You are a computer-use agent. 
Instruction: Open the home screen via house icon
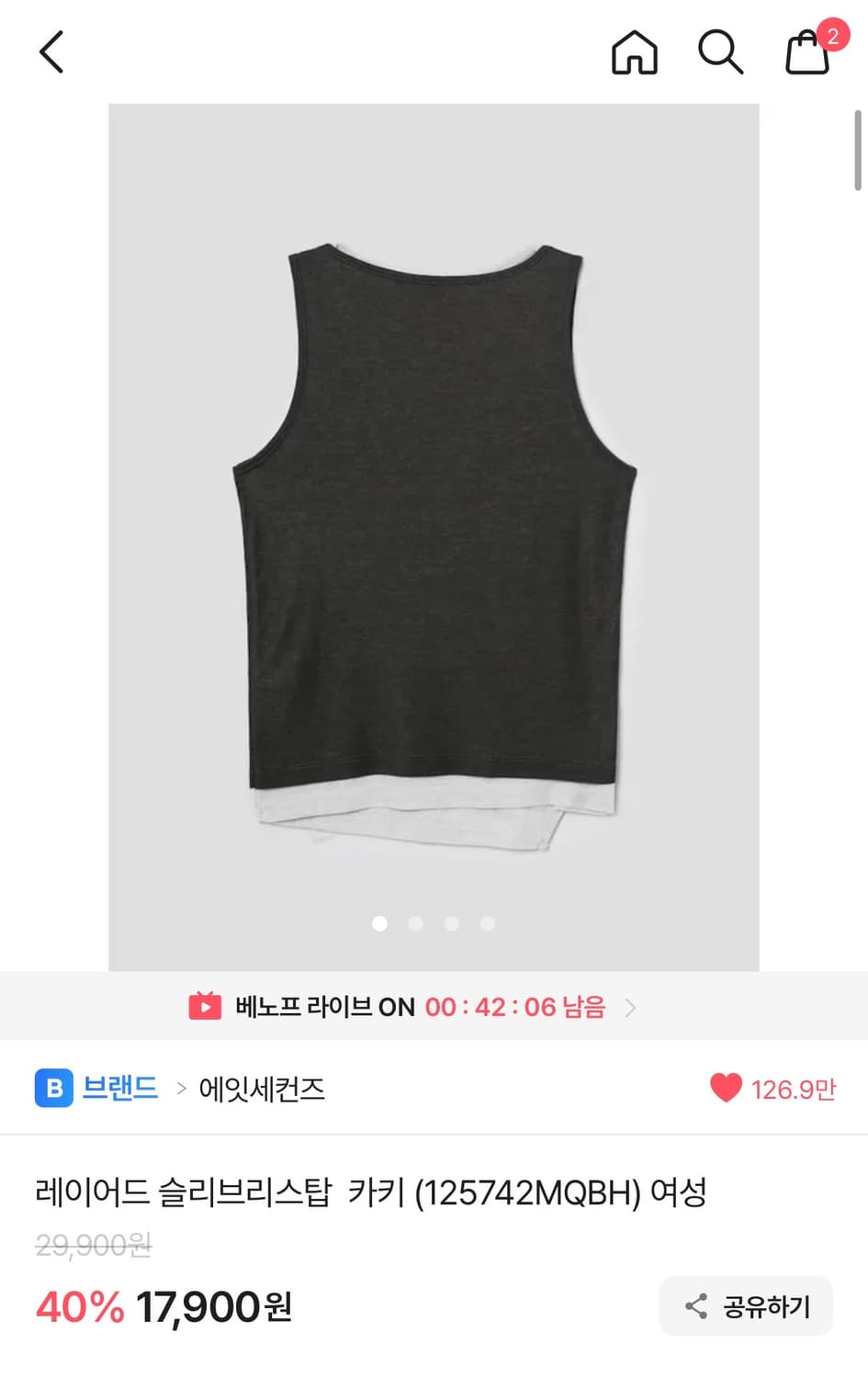[x=634, y=52]
